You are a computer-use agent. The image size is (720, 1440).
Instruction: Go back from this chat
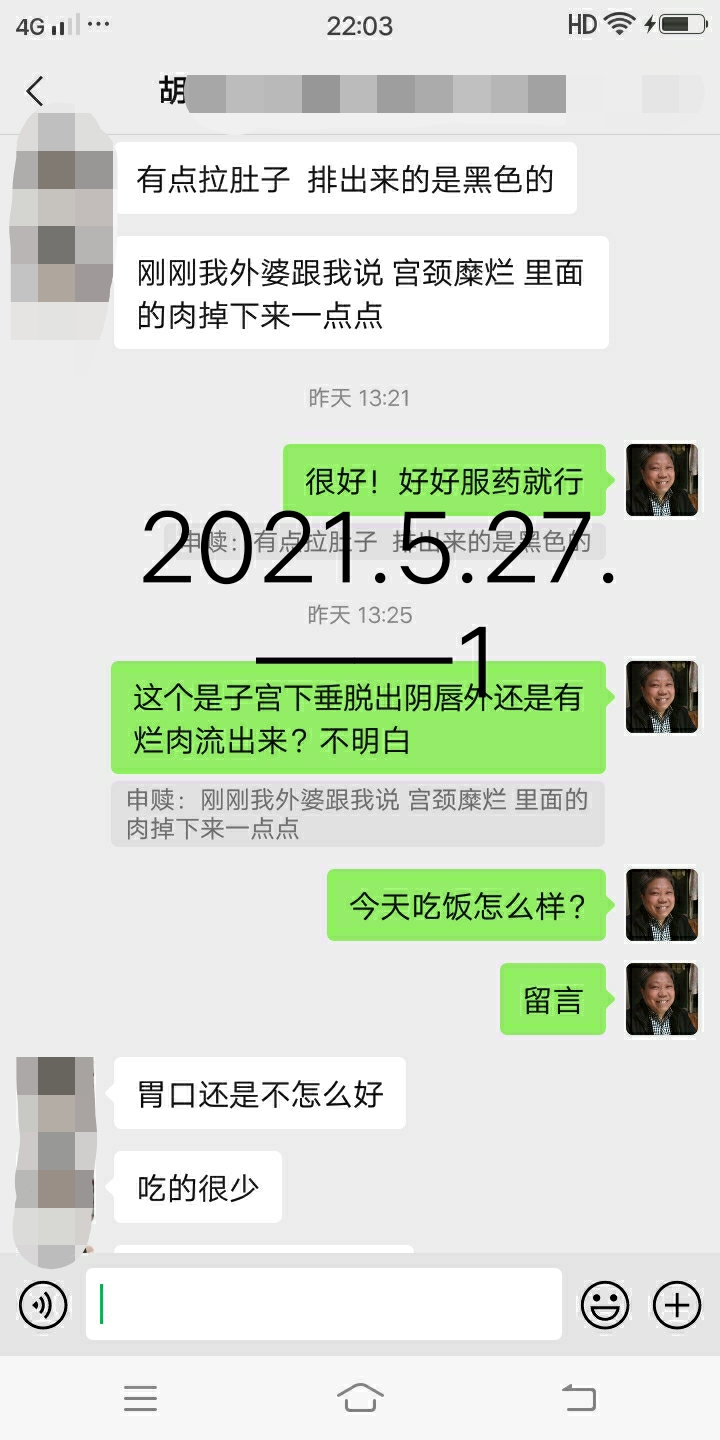[x=35, y=92]
